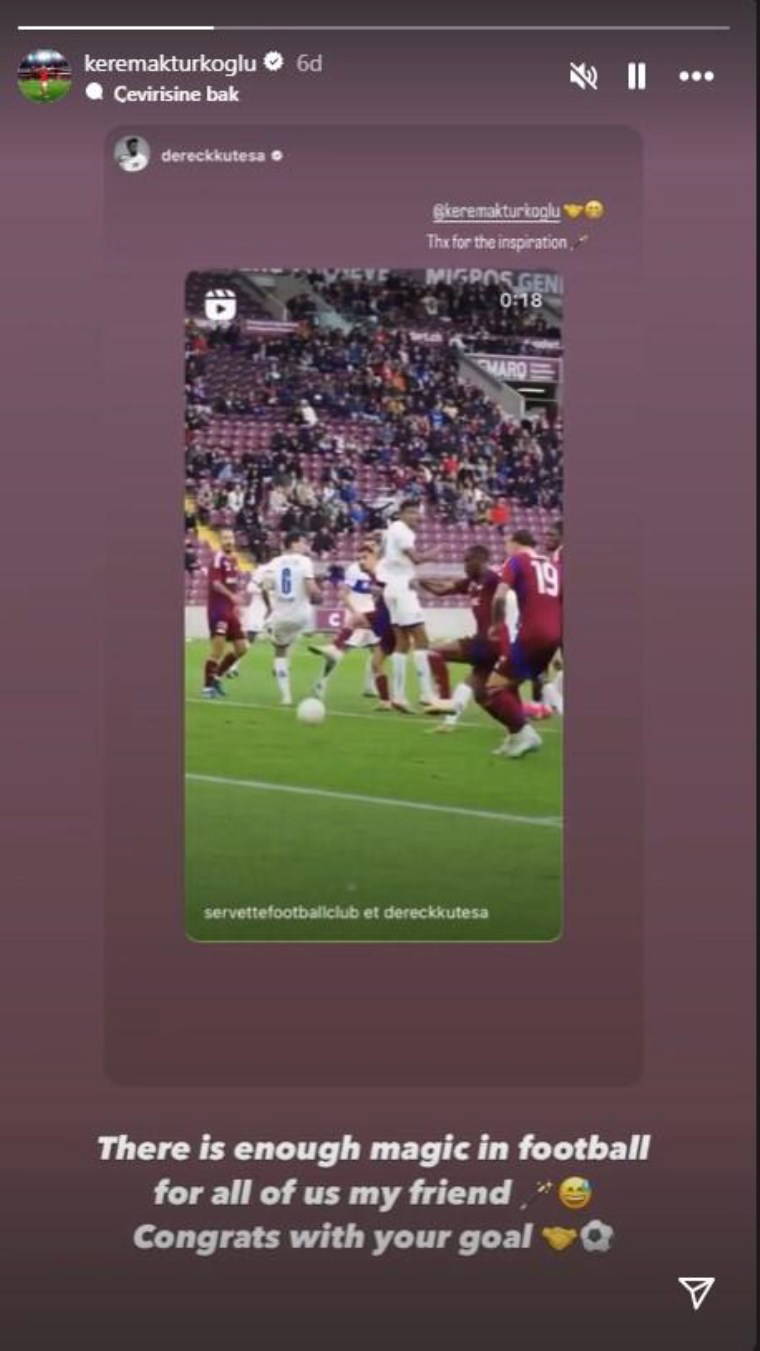
Task: Open the reshared dereckkutesa reel
Action: point(373,605)
